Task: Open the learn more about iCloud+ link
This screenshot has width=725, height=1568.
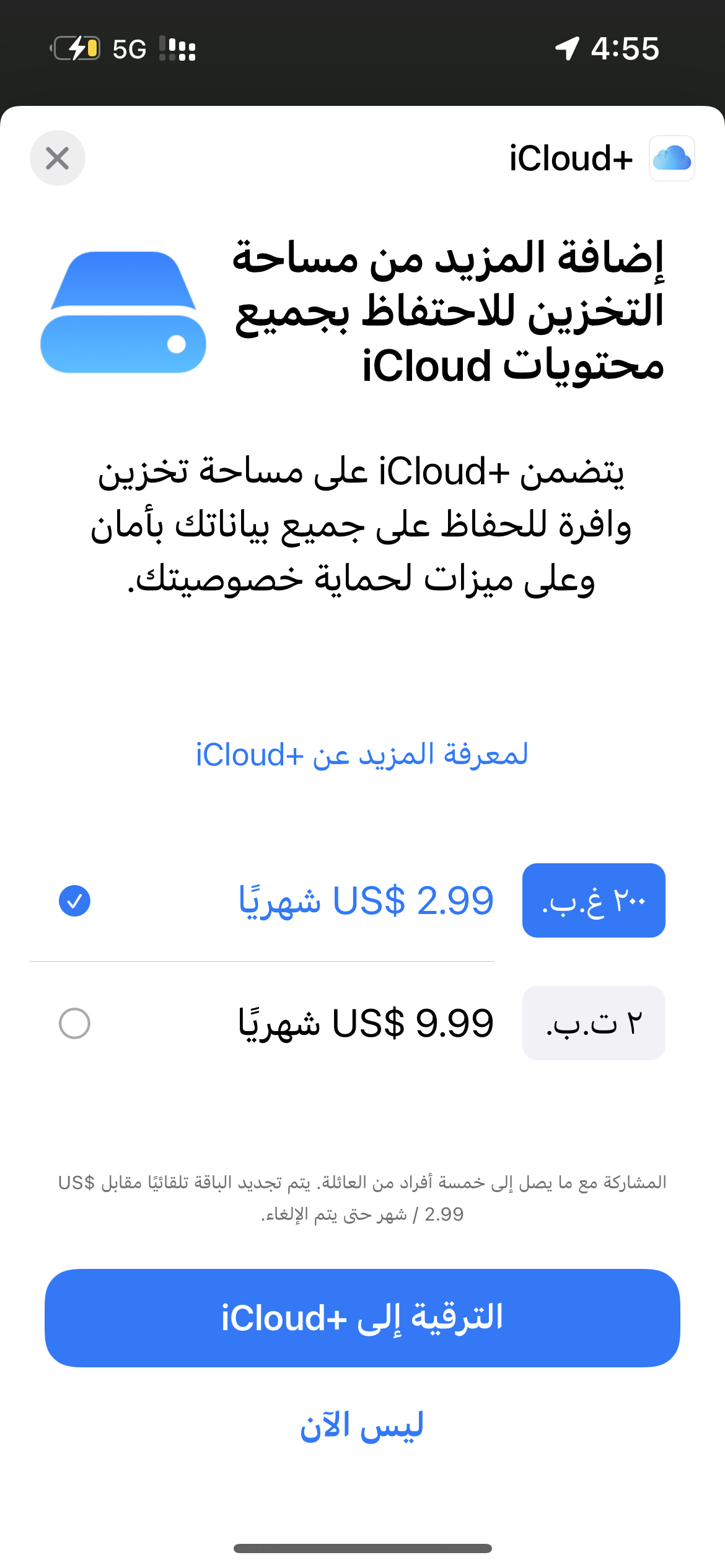Action: tap(362, 754)
